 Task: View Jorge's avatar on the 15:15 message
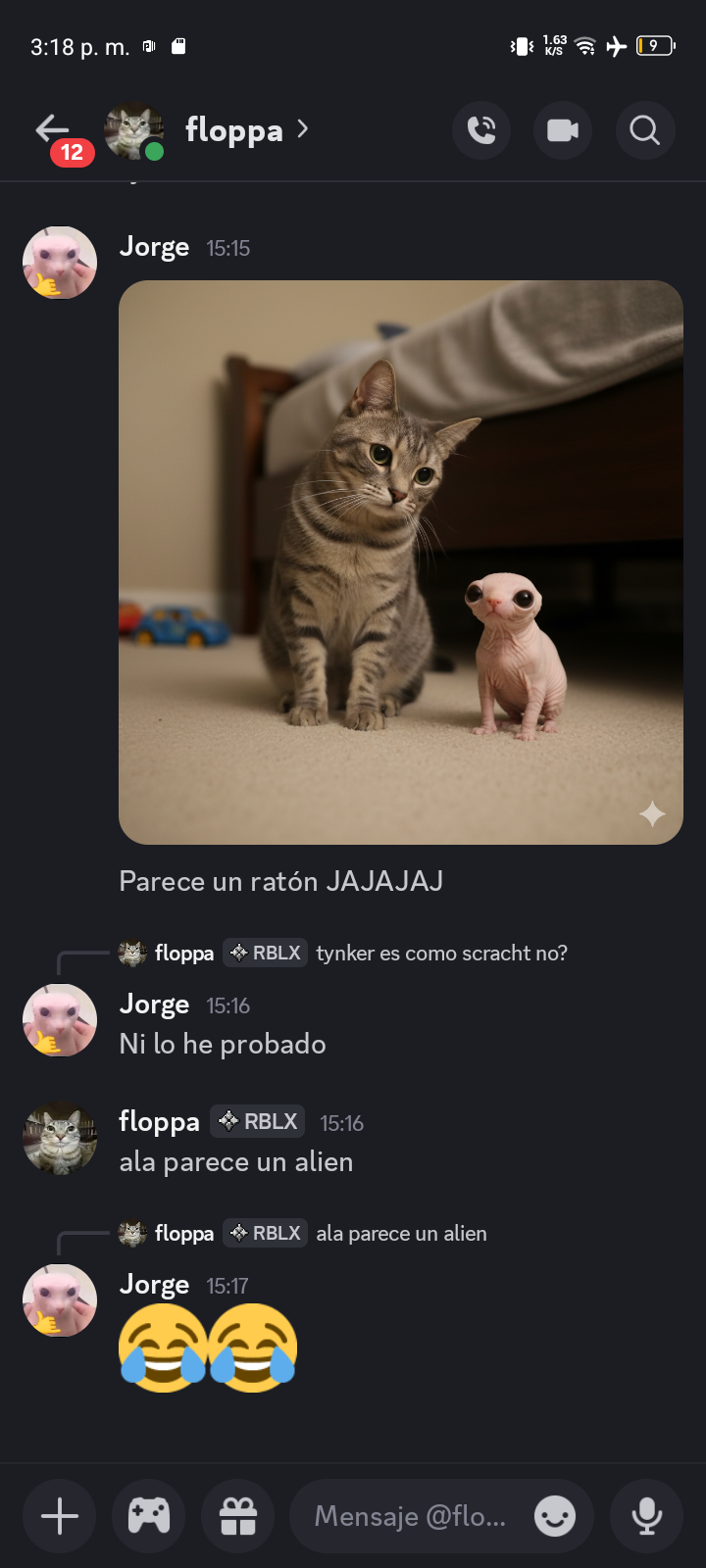[x=60, y=263]
